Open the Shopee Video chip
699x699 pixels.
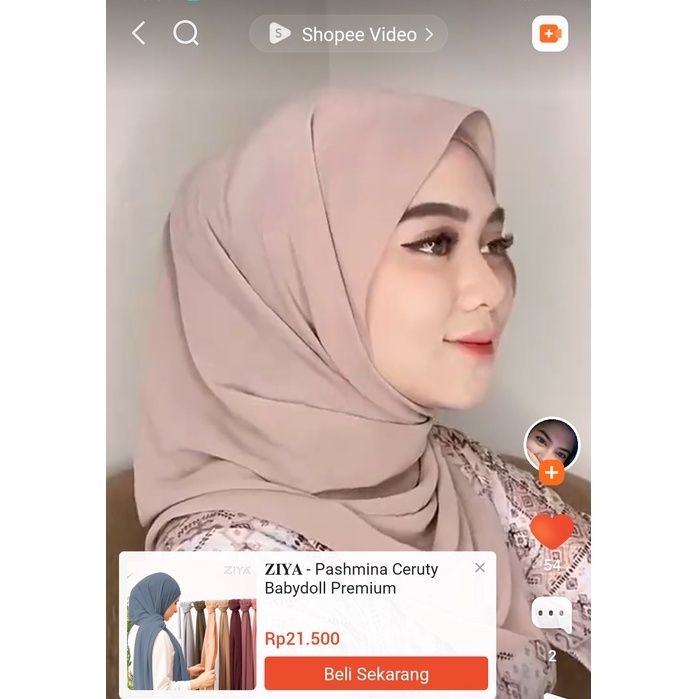[349, 34]
